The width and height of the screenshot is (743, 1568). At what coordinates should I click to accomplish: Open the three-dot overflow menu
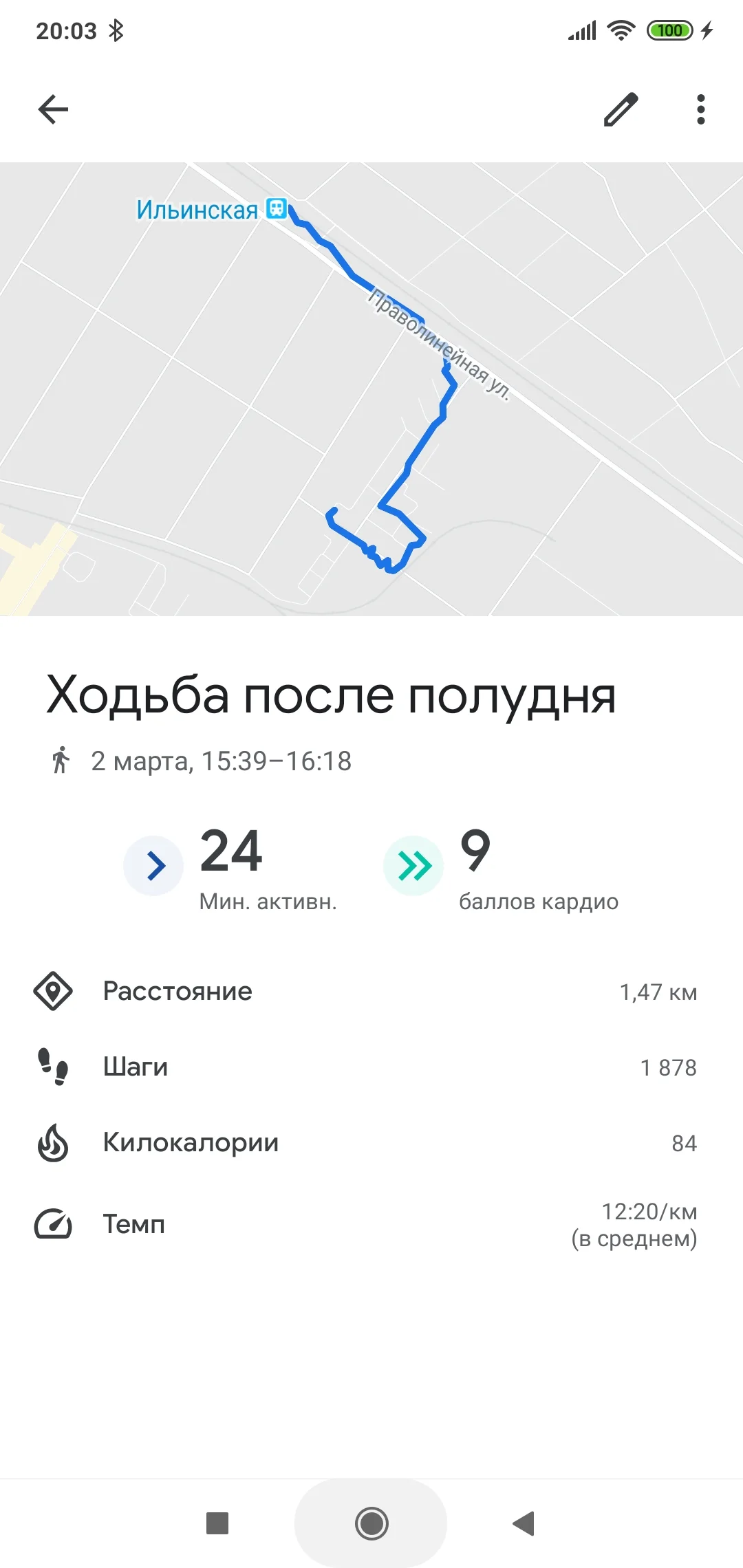pyautogui.click(x=700, y=109)
